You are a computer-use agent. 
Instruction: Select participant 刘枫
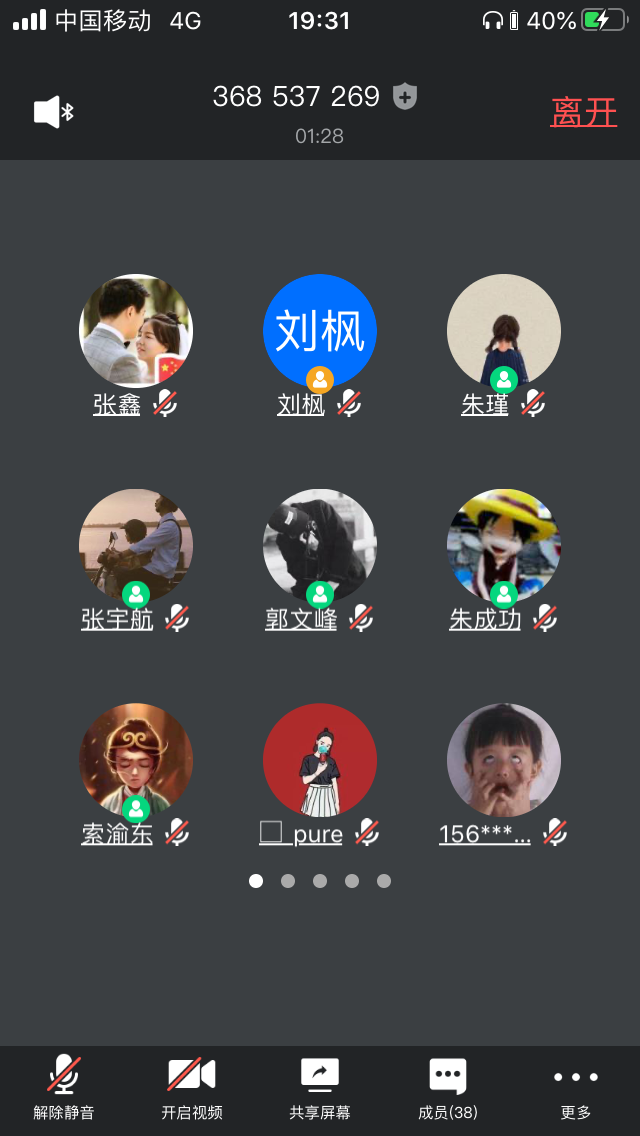[x=320, y=332]
